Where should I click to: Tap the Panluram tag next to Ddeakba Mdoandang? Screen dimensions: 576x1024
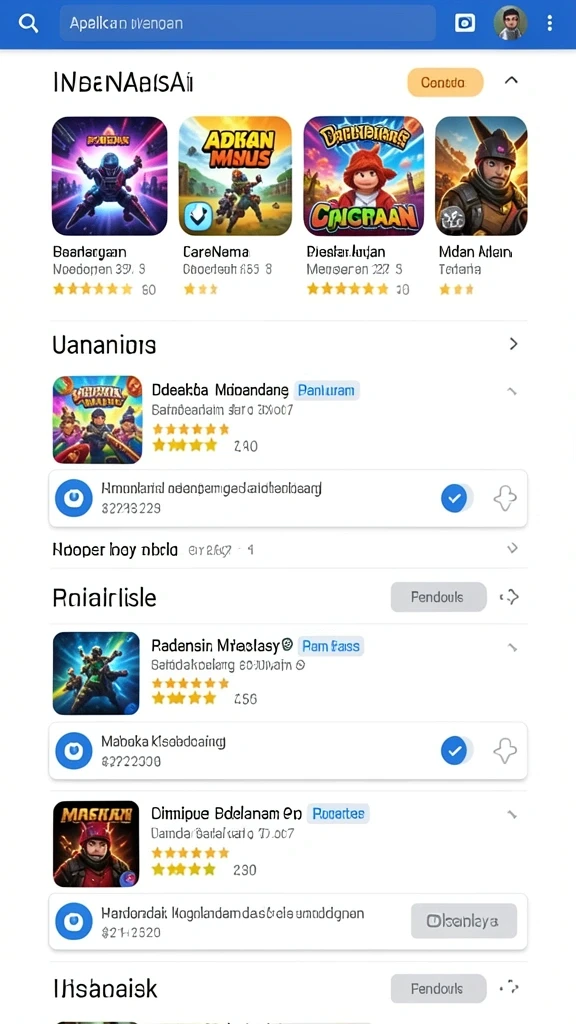(327, 391)
